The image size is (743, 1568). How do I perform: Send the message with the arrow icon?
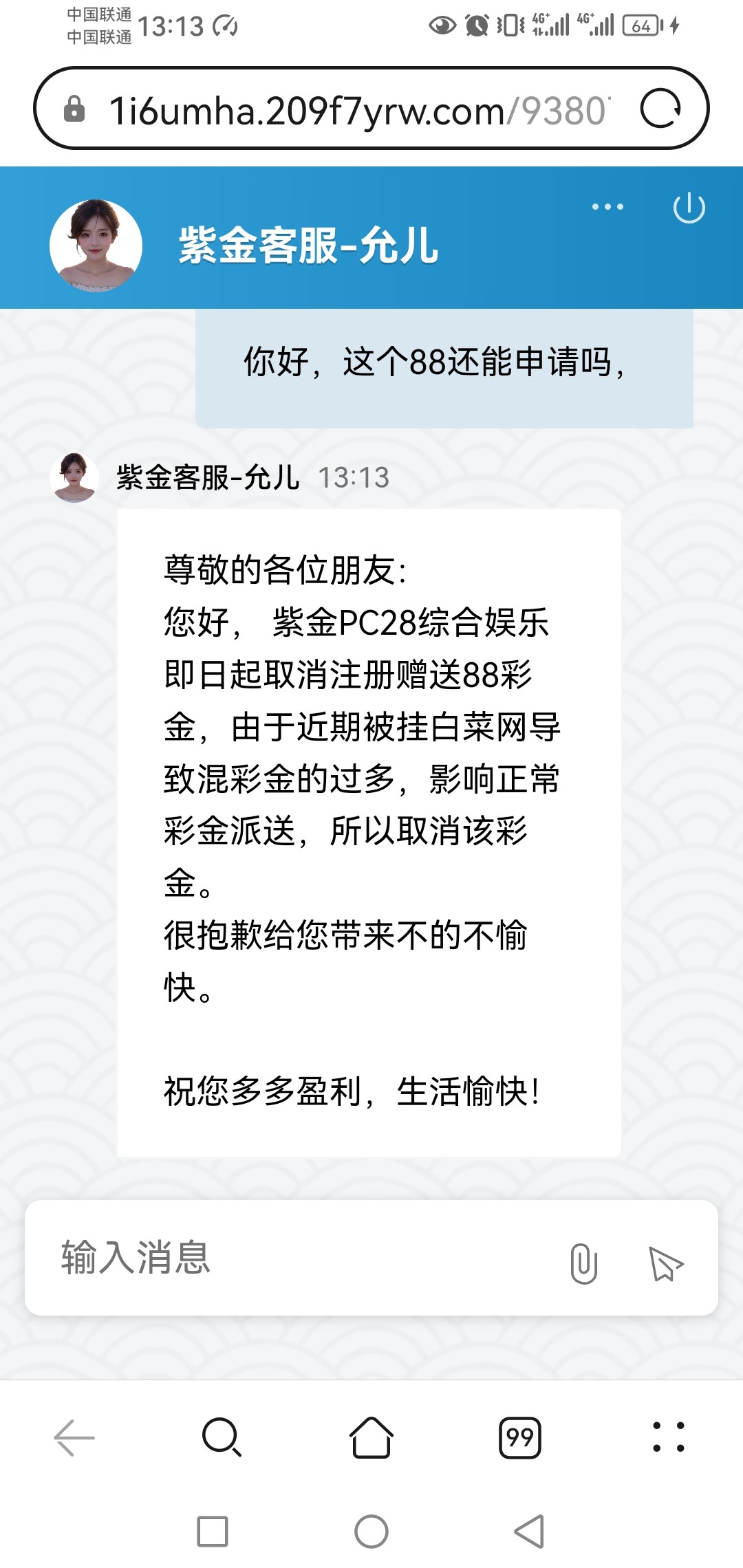tap(665, 1264)
